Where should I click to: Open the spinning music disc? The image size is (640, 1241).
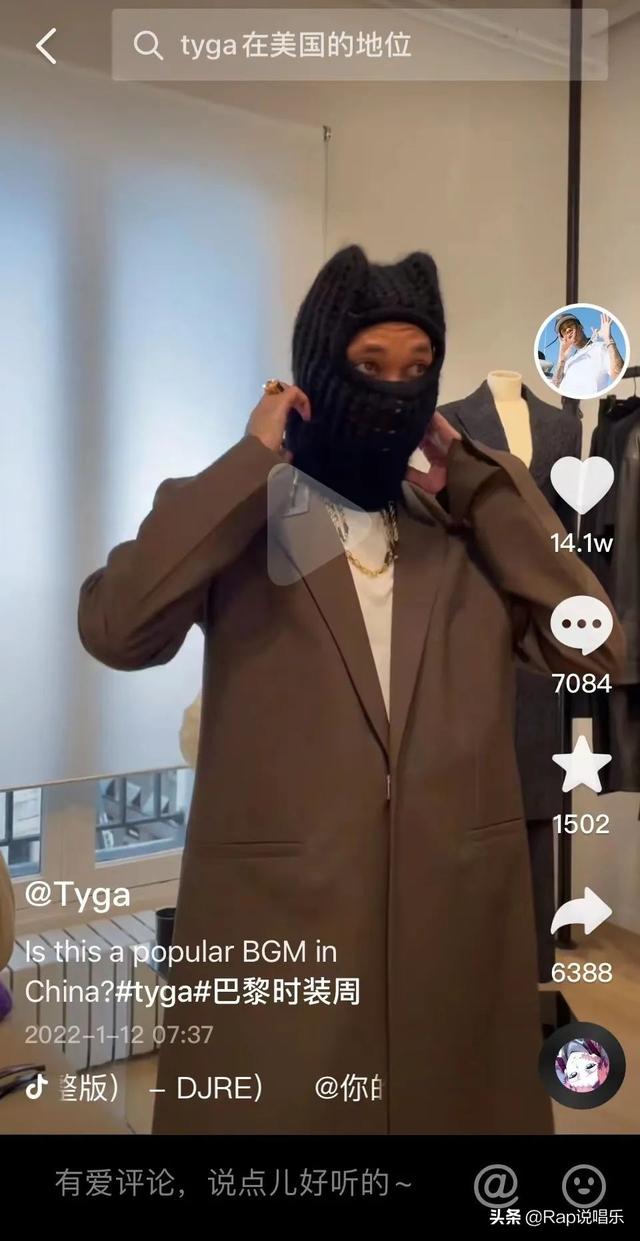pyautogui.click(x=582, y=1065)
